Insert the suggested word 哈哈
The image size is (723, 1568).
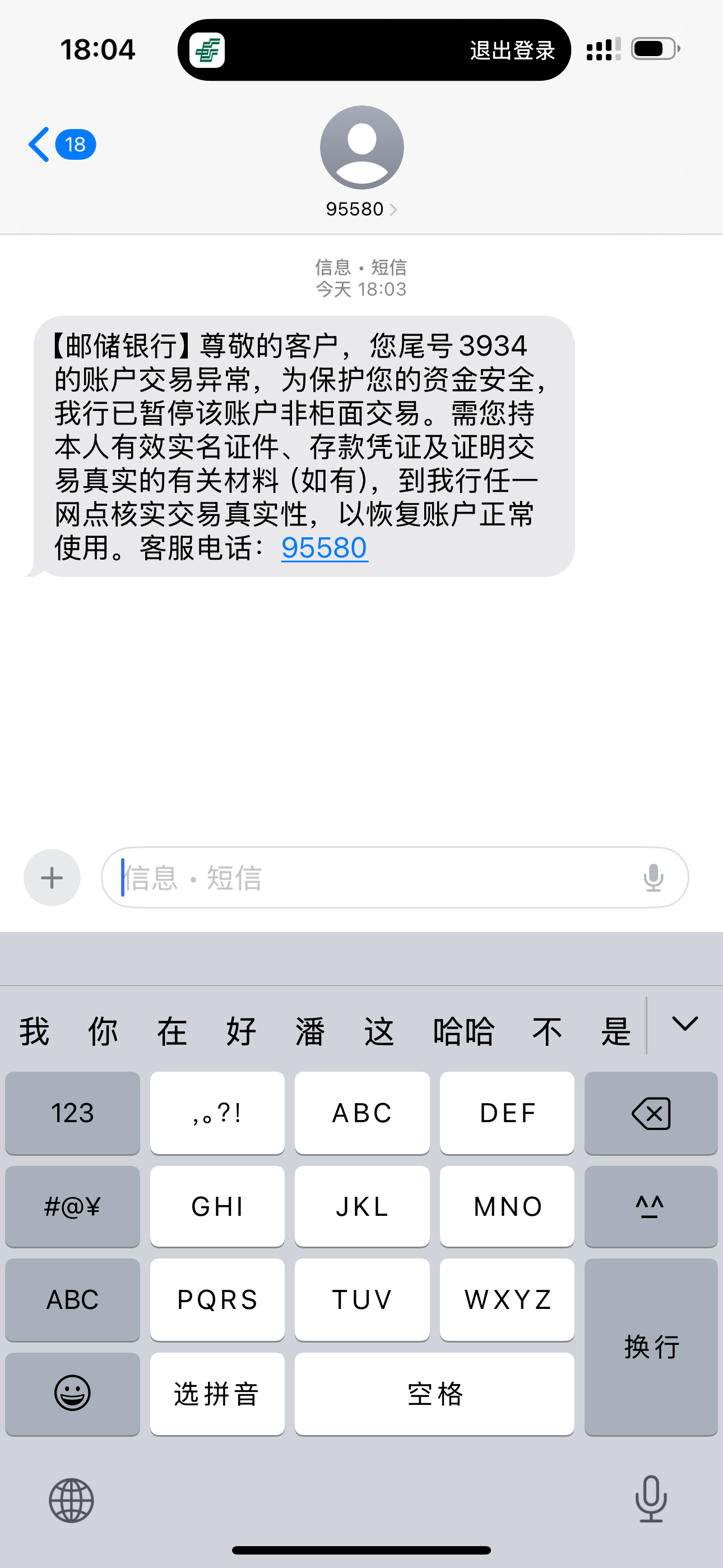pyautogui.click(x=463, y=1032)
